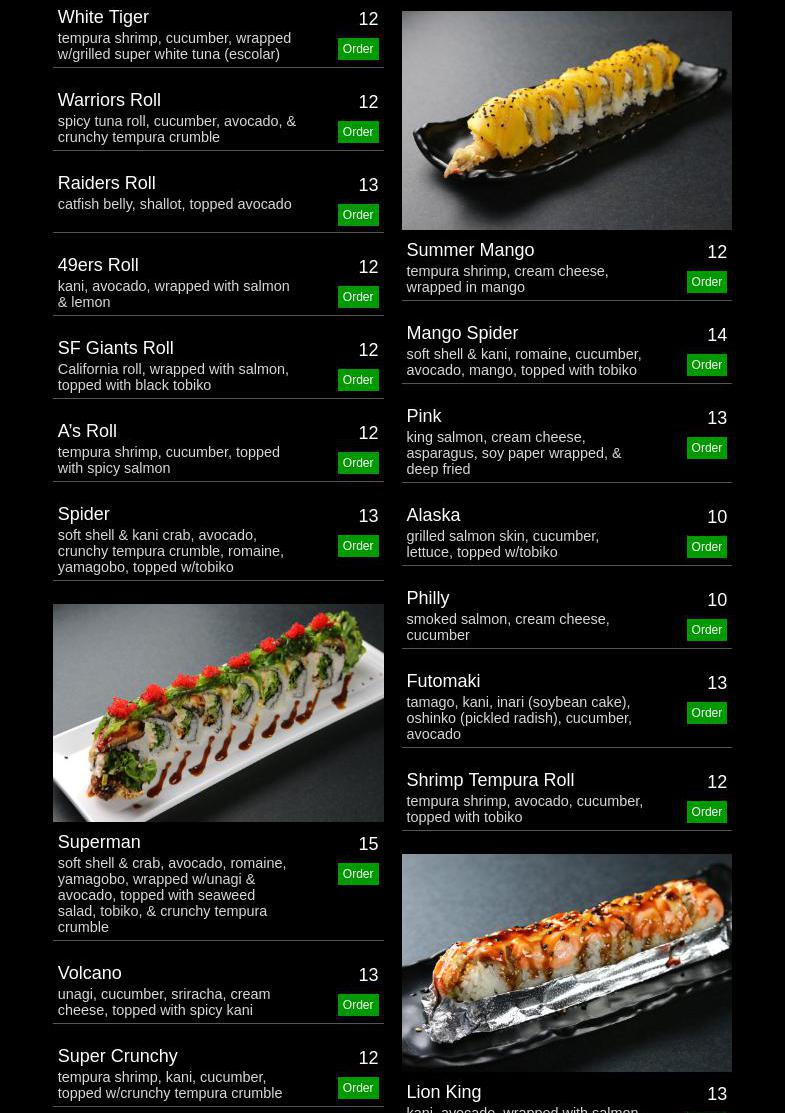Tap Order for the Pink roll
Viewport: 785px width, 1113px height.
[x=706, y=448]
